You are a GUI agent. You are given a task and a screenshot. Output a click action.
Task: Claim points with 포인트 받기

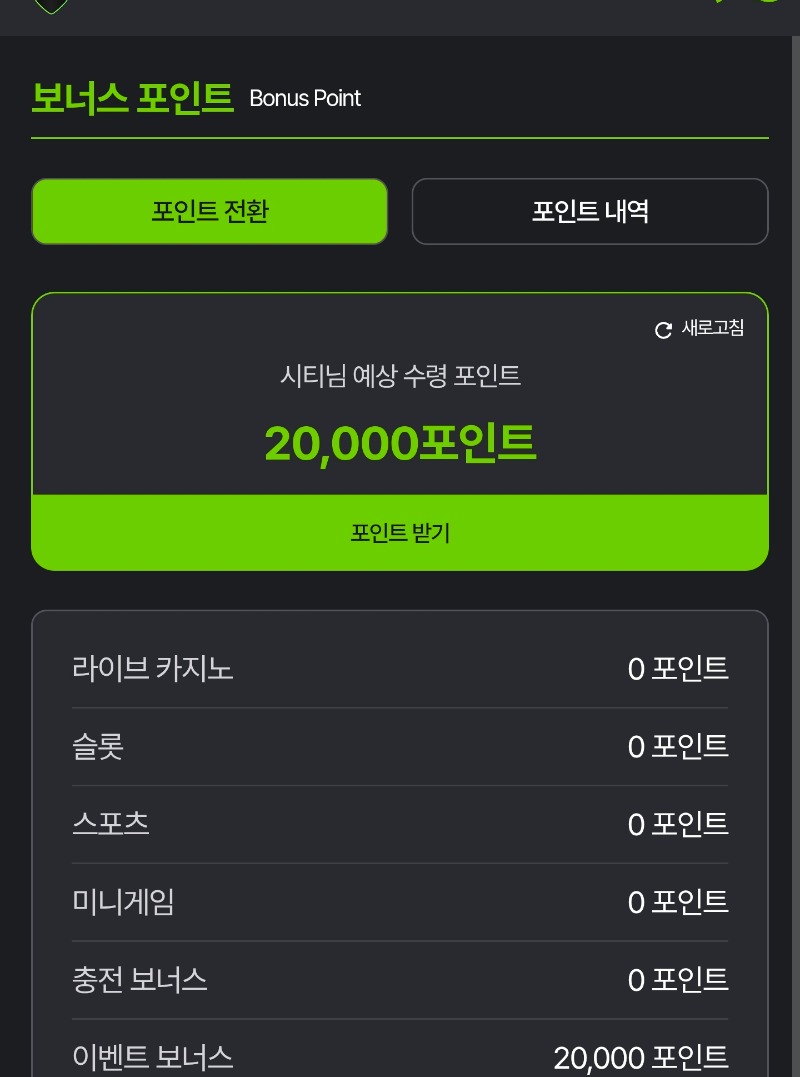400,532
